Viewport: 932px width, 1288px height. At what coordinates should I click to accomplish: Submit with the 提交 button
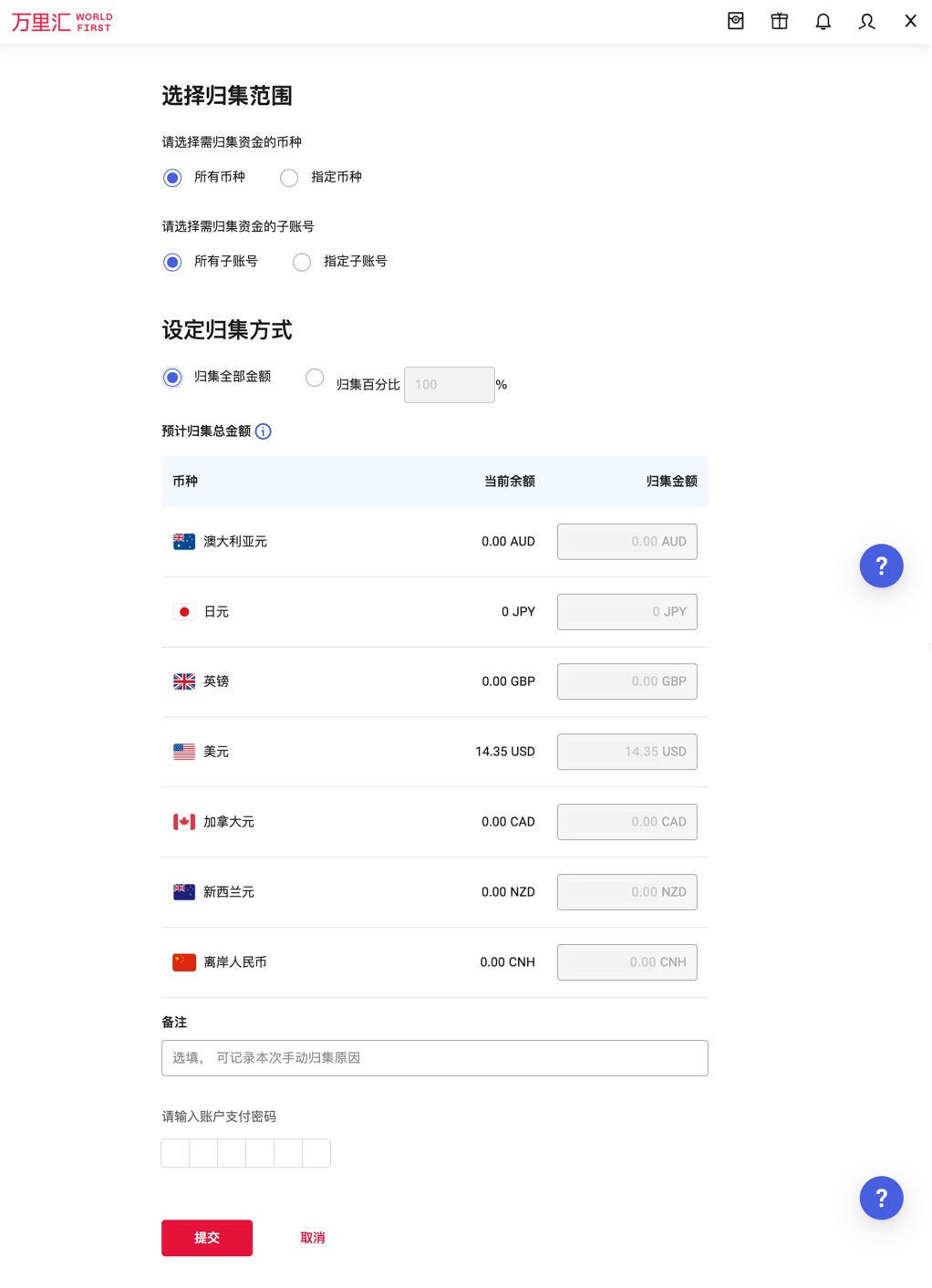(207, 1238)
